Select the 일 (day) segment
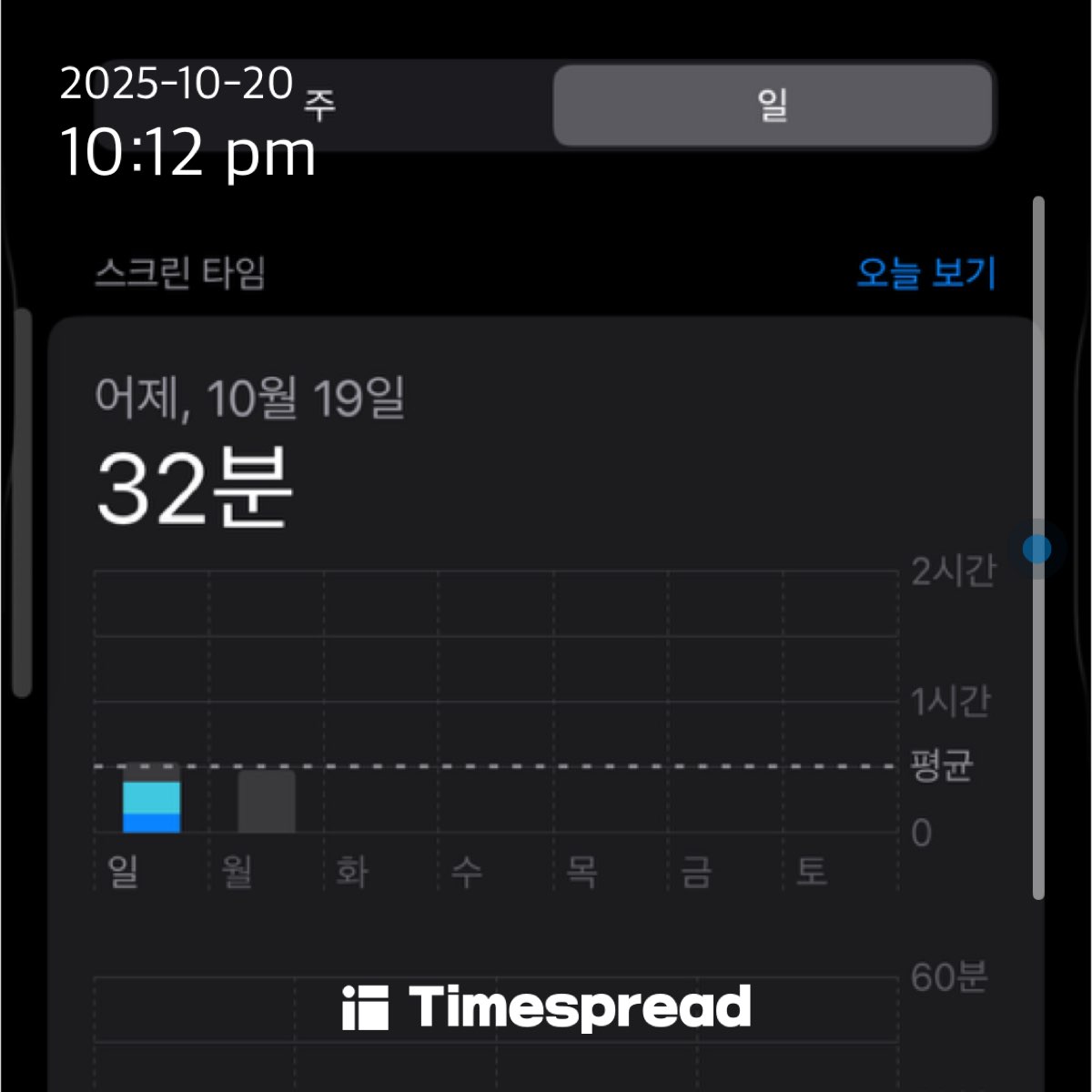Viewport: 1092px width, 1092px height. tap(773, 106)
